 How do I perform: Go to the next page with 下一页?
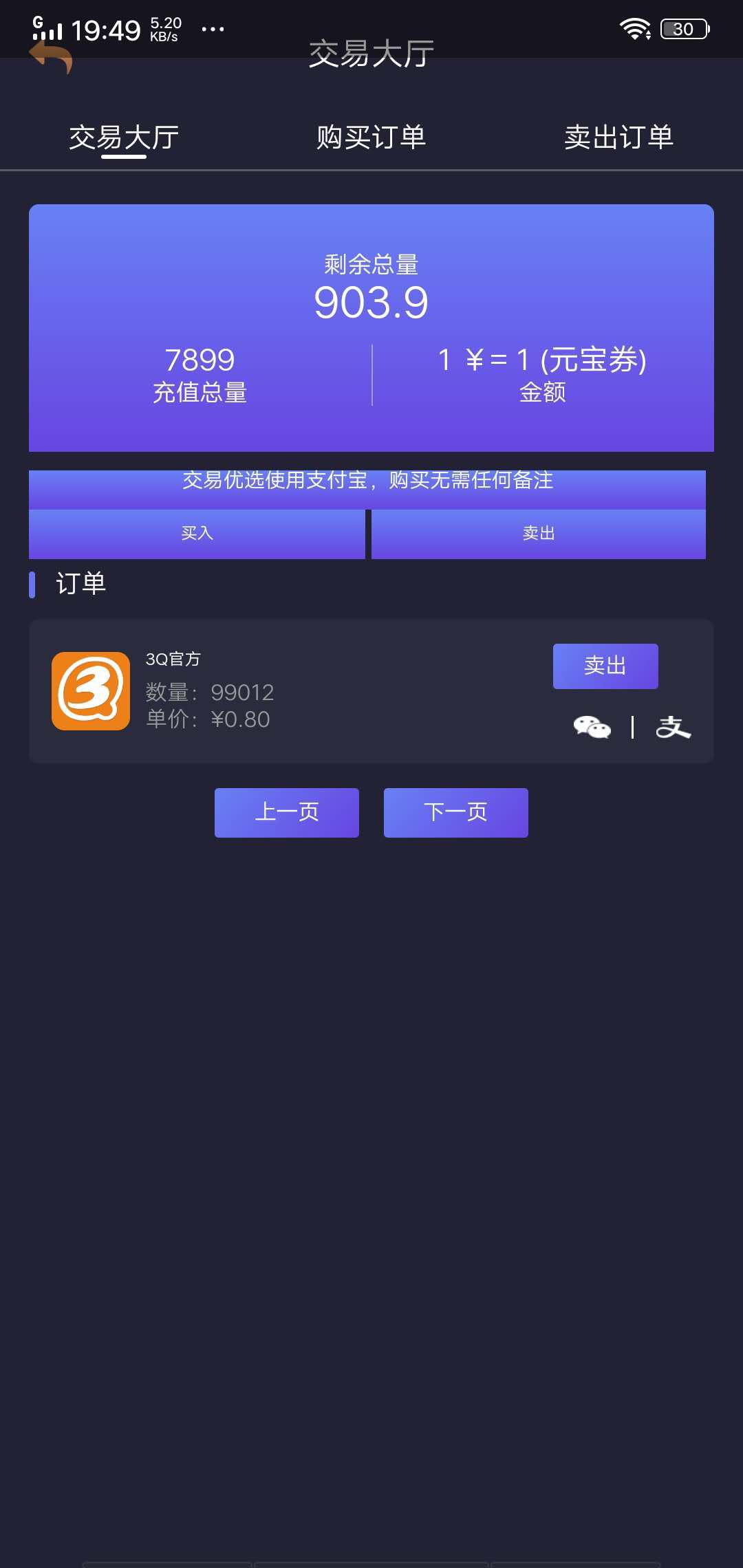click(x=455, y=812)
